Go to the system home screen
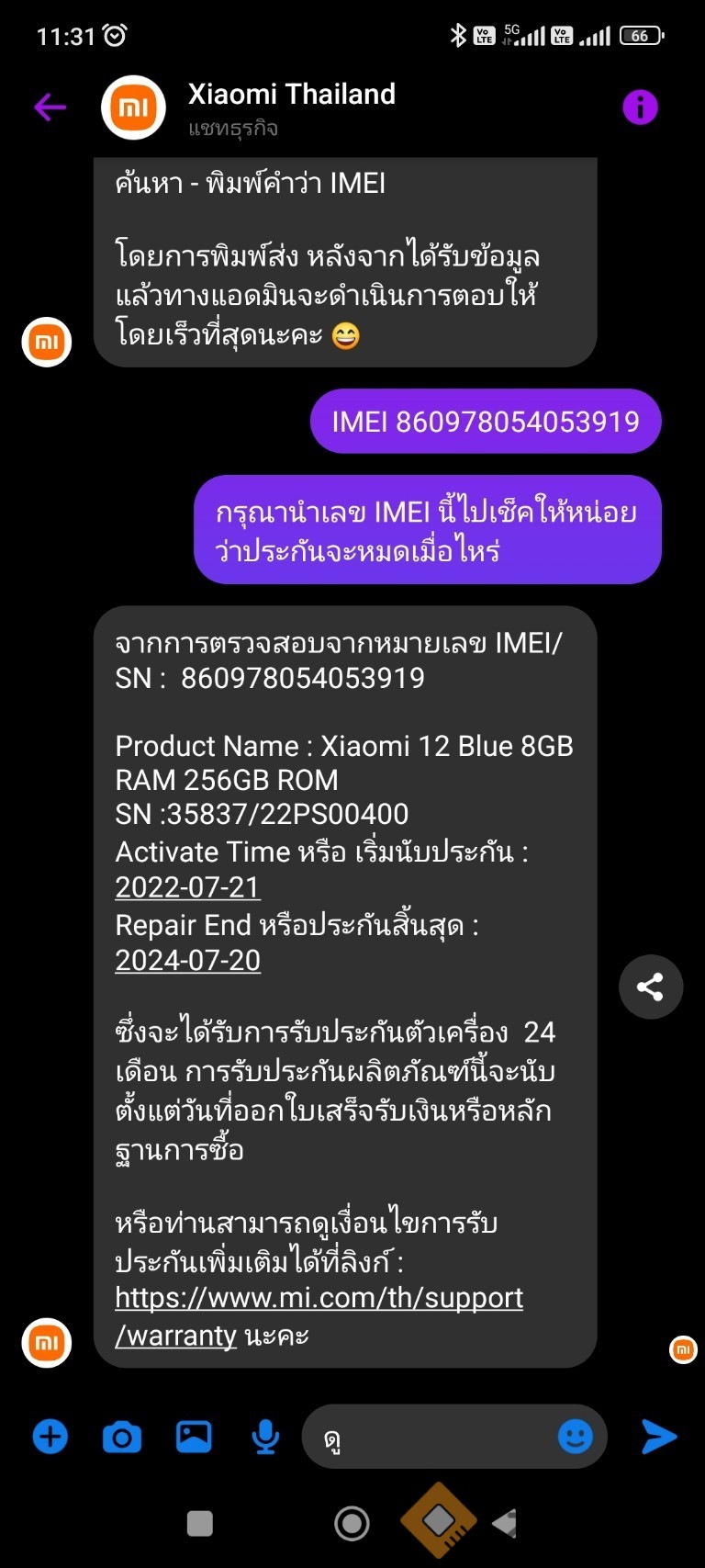Image resolution: width=705 pixels, height=1568 pixels. [x=352, y=1523]
